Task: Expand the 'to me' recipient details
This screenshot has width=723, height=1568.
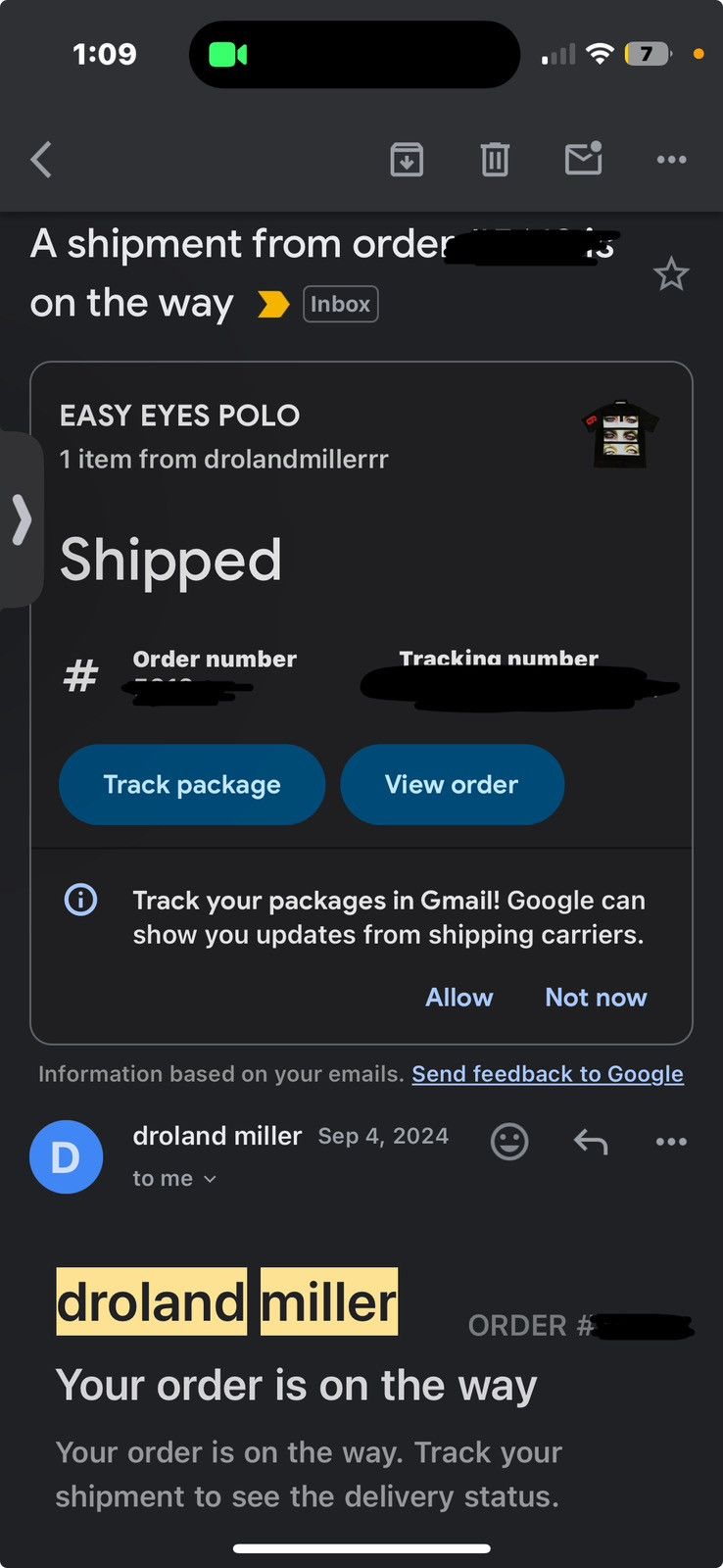Action: point(174,1178)
